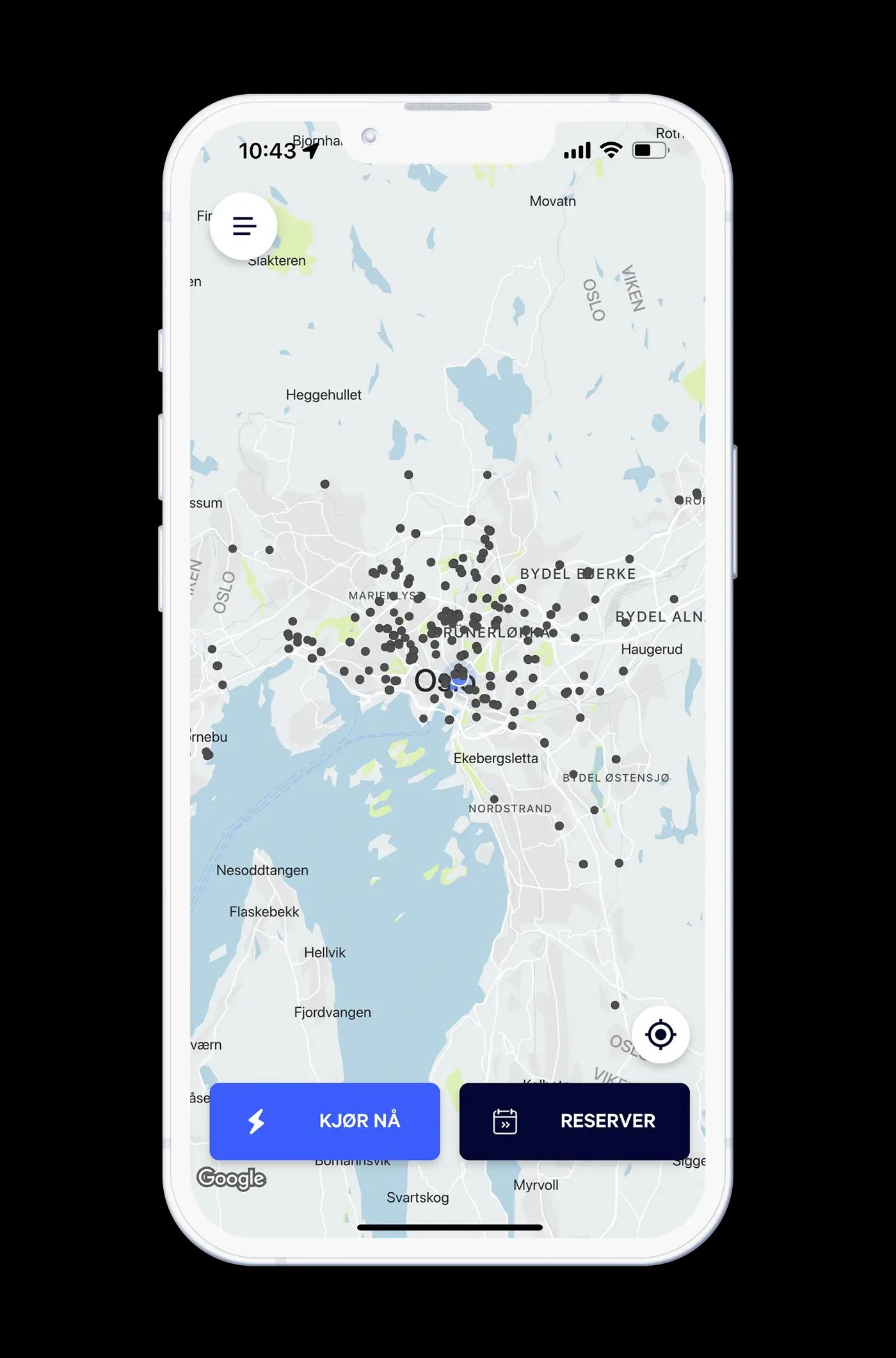The image size is (896, 1358).
Task: Open the hamburger menu button
Action: pyautogui.click(x=243, y=226)
